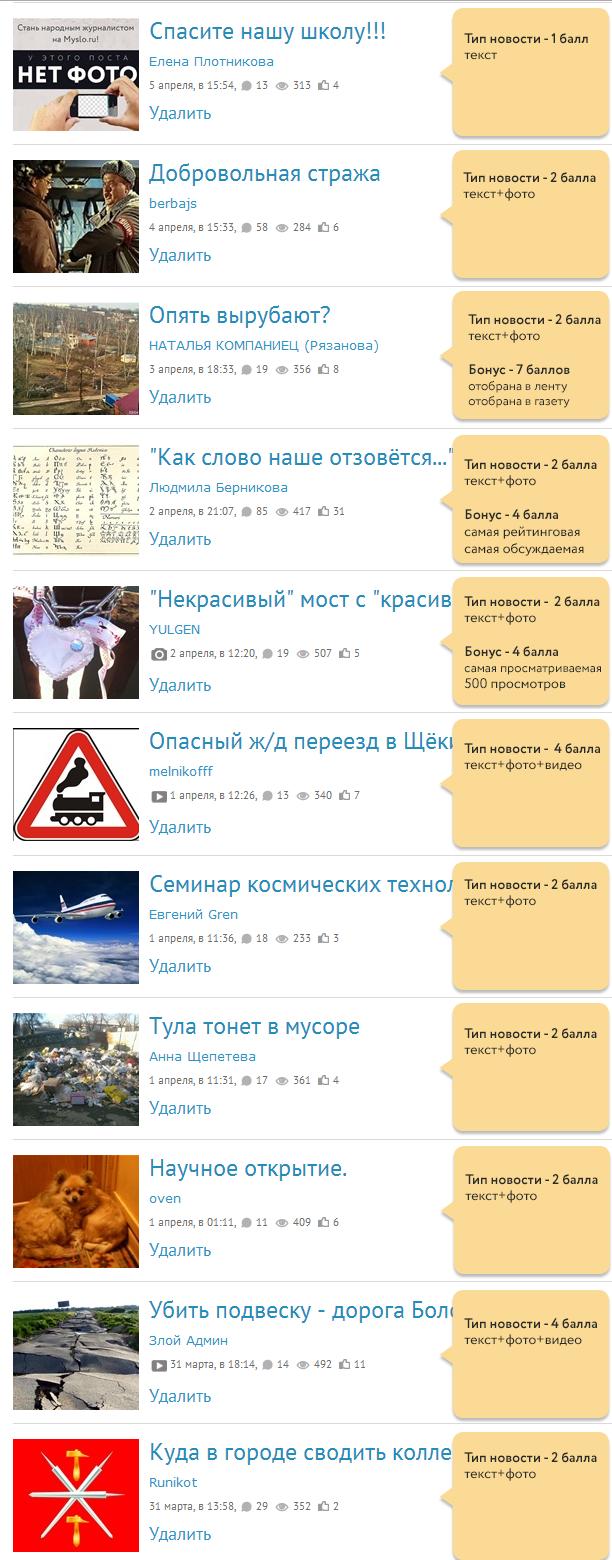The width and height of the screenshot is (612, 1560).
Task: Delete the post "Добровольная стража"
Action: coord(180,255)
